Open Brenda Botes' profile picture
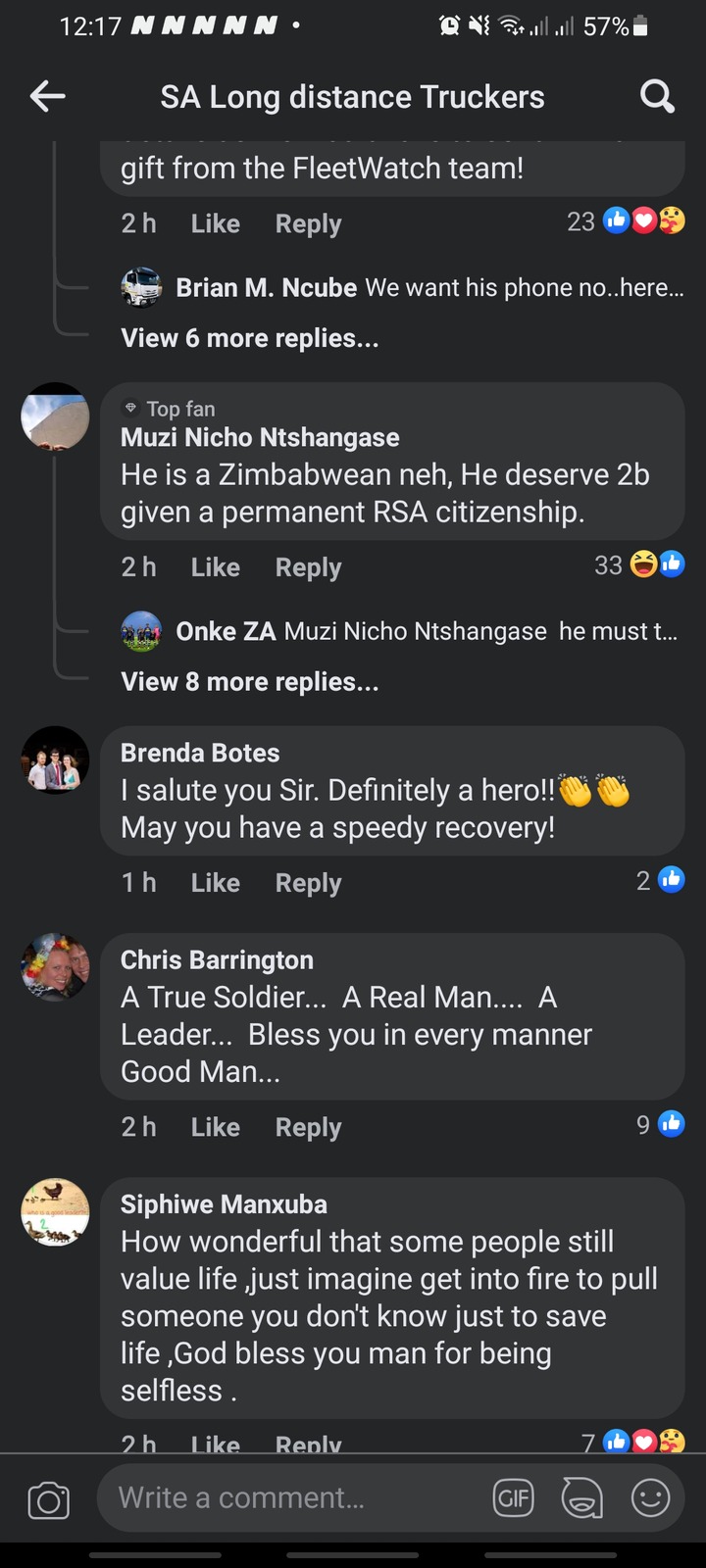 click(55, 759)
